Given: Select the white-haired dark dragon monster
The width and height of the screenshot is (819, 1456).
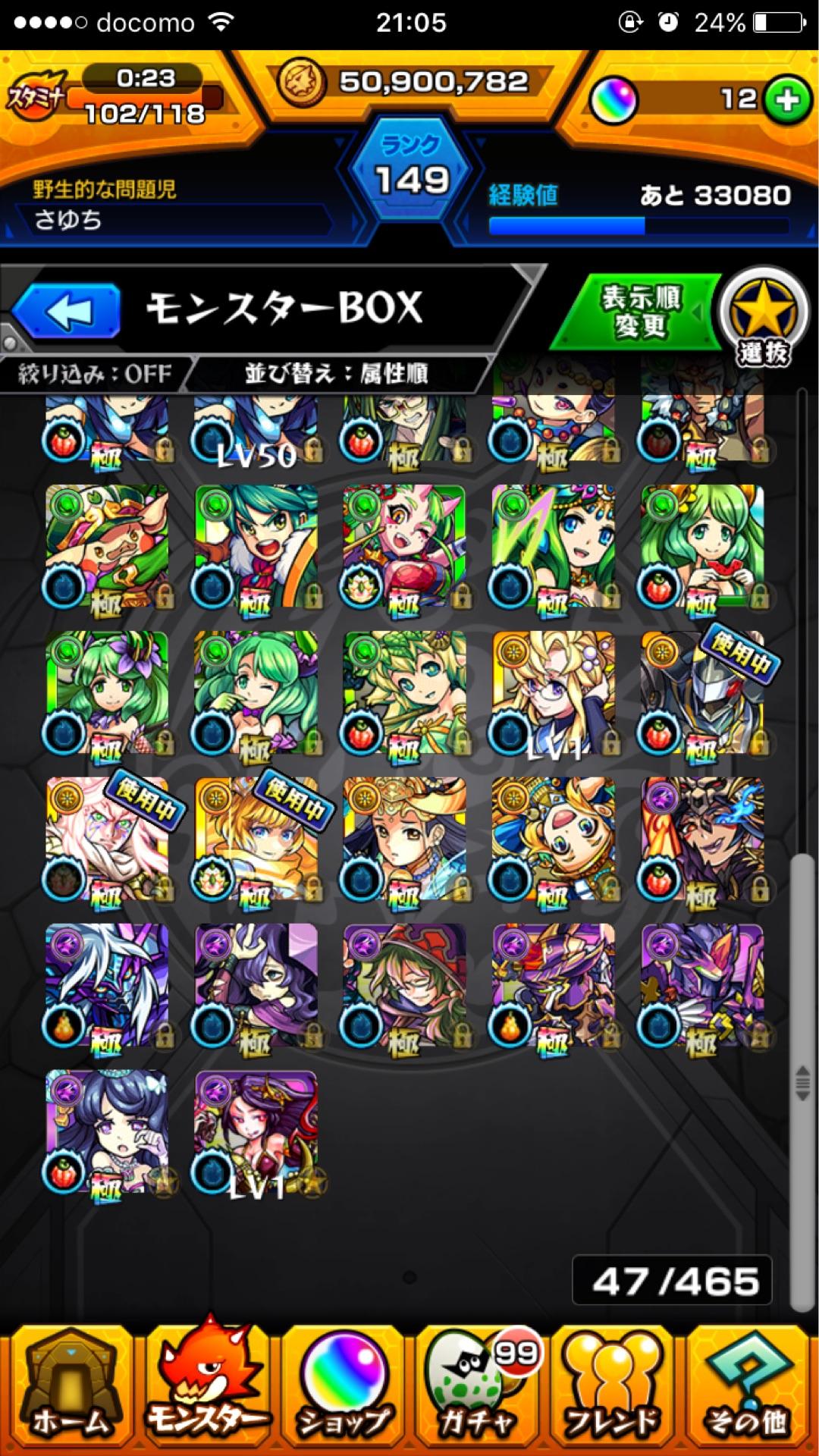Looking at the screenshot, I should [107, 986].
